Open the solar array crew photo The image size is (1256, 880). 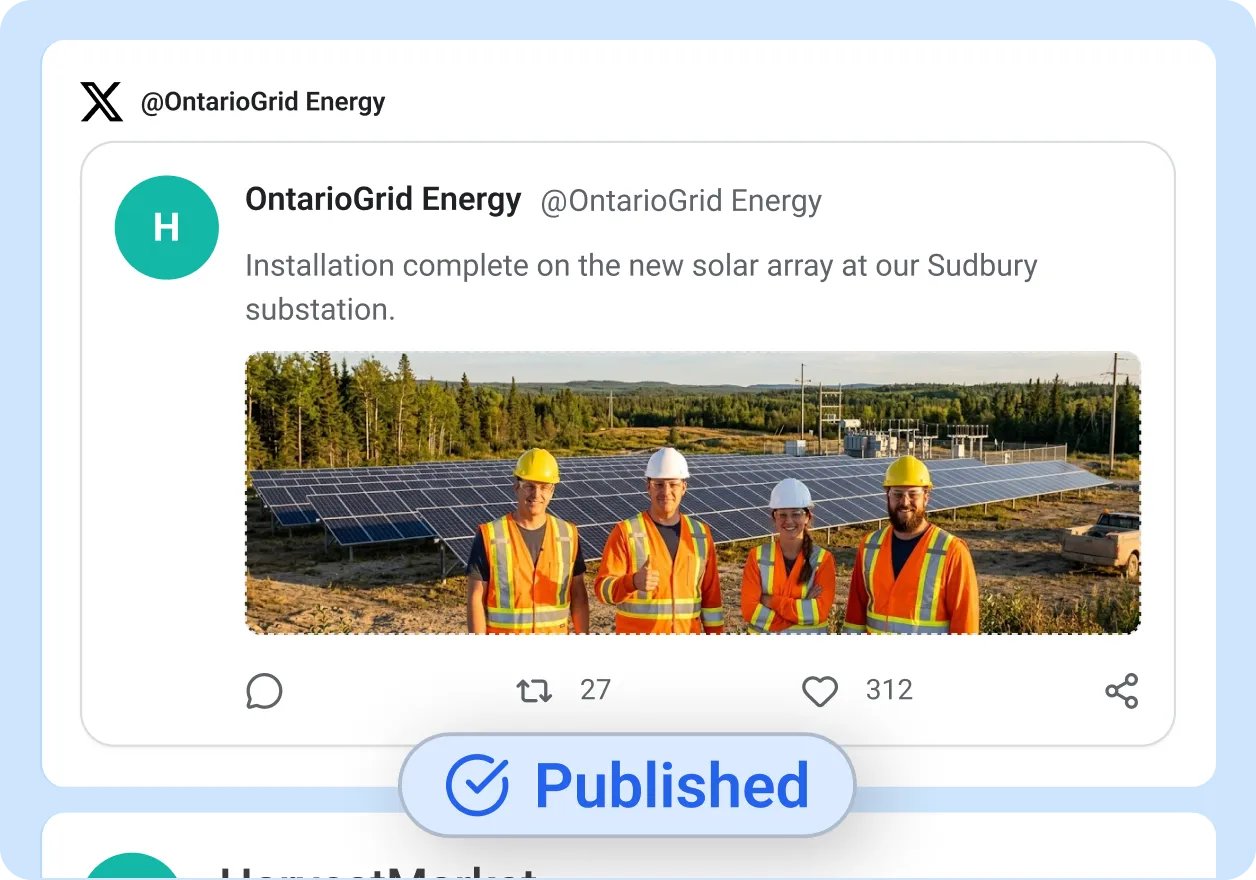(692, 492)
